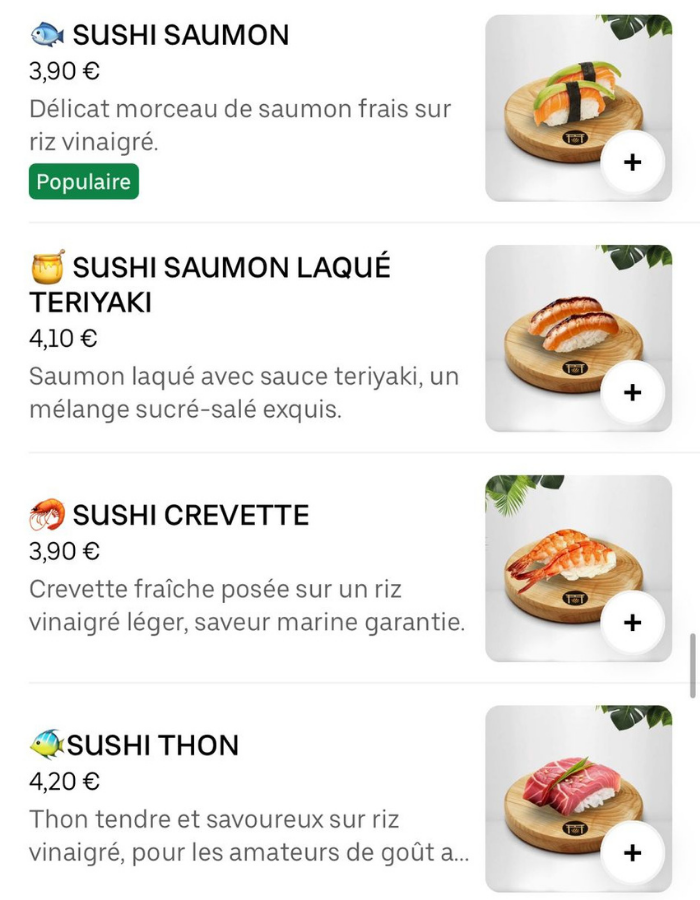Add Sushi Thon to the order
The image size is (700, 900).
click(x=632, y=852)
